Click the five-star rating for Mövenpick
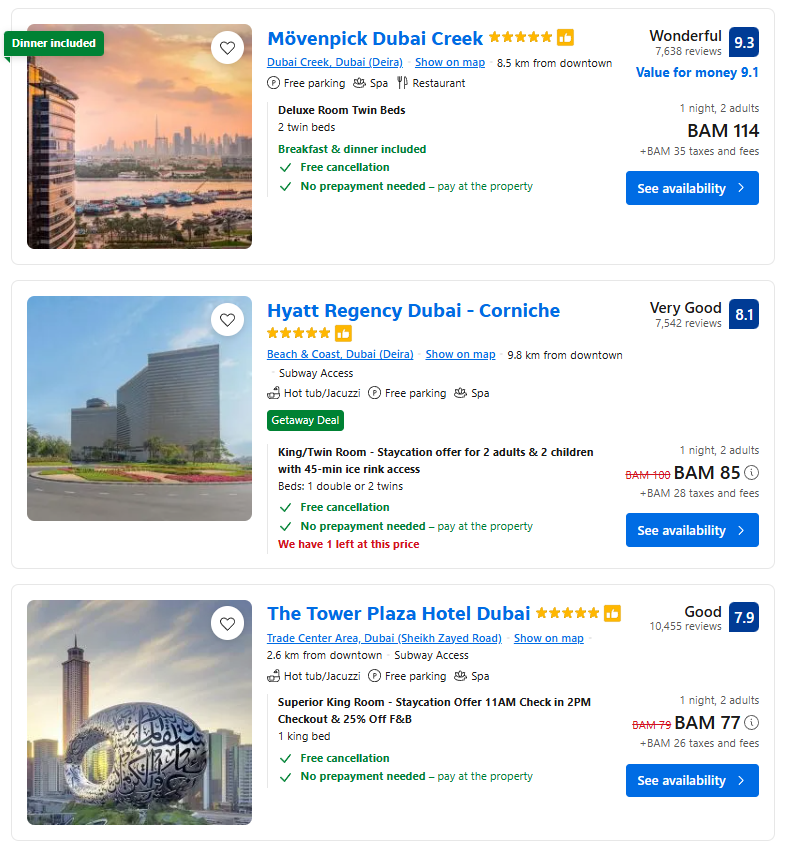 519,37
